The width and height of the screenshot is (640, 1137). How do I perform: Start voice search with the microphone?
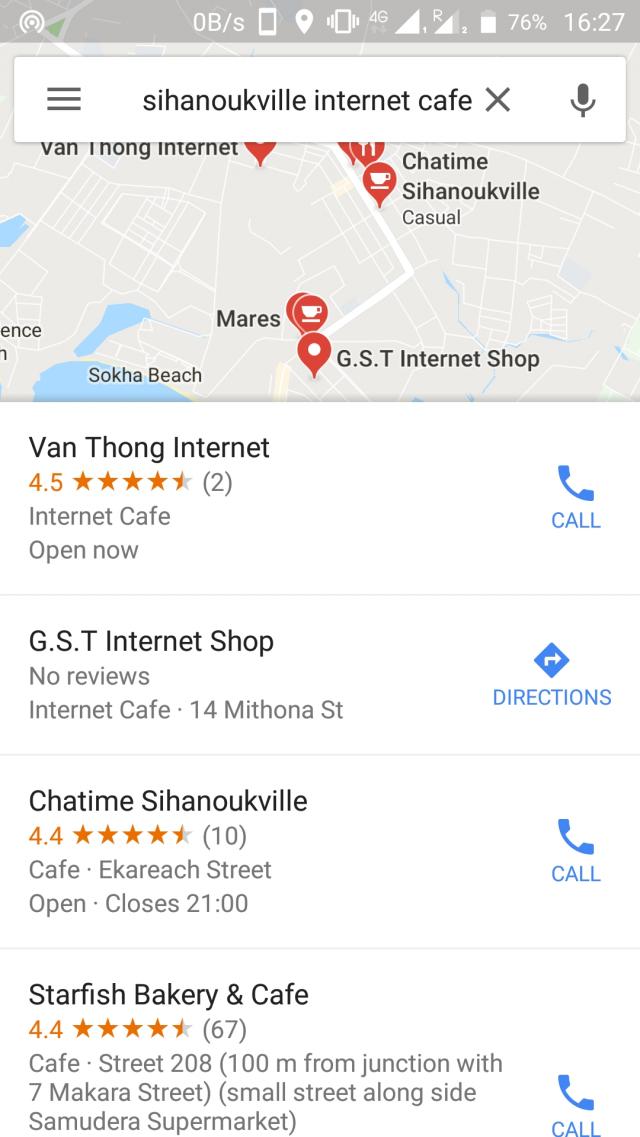pyautogui.click(x=583, y=99)
